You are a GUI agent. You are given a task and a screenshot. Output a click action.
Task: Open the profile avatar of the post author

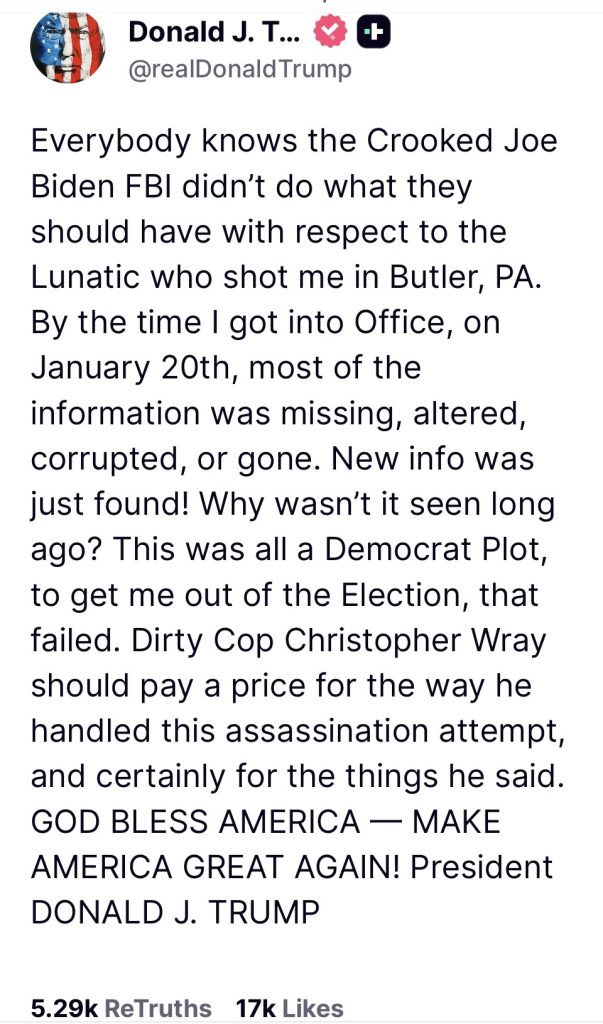pos(68,47)
